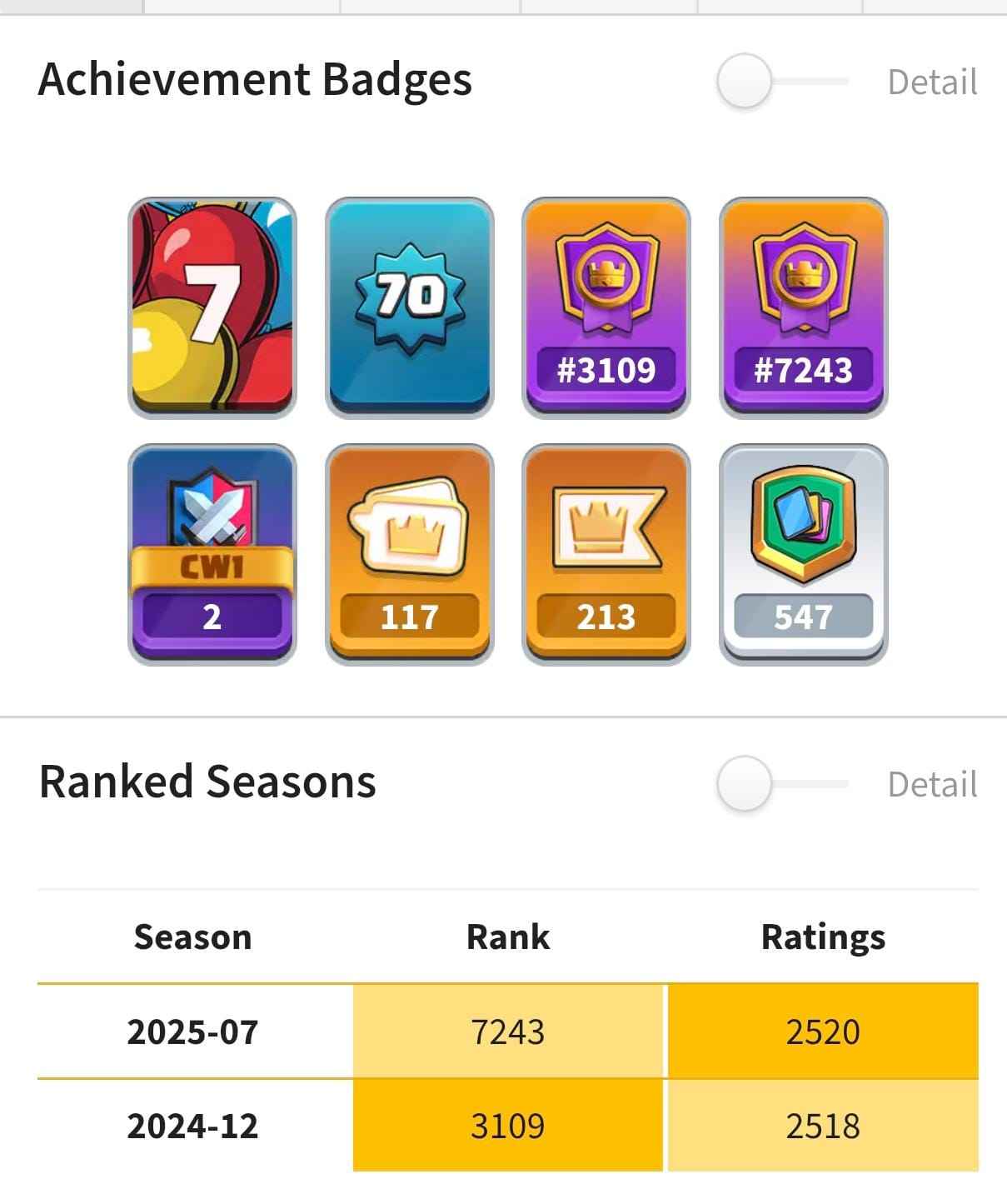Viewport: 1007px width, 1204px height.
Task: Tap the 117 crown cards badge
Action: click(409, 554)
